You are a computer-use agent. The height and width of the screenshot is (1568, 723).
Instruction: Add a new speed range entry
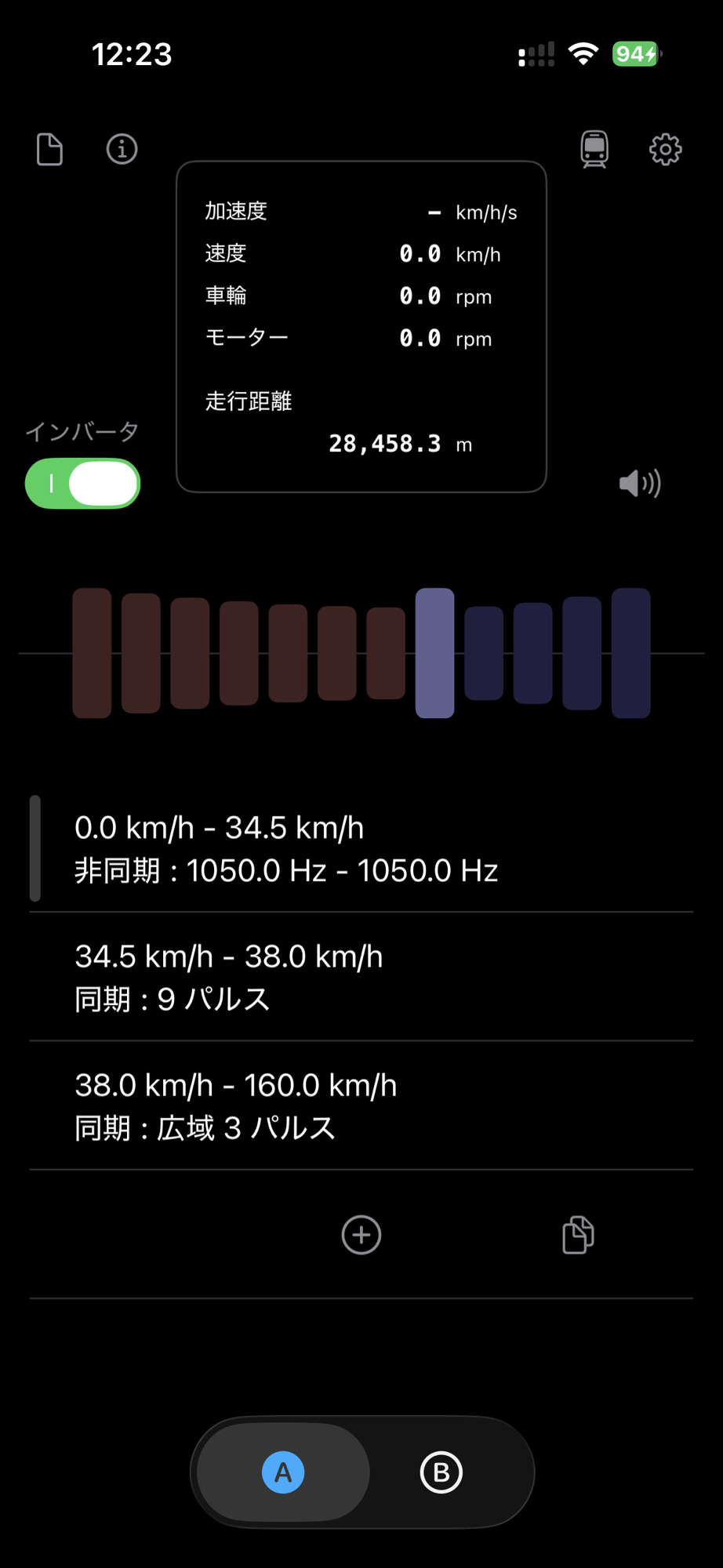click(x=361, y=1235)
